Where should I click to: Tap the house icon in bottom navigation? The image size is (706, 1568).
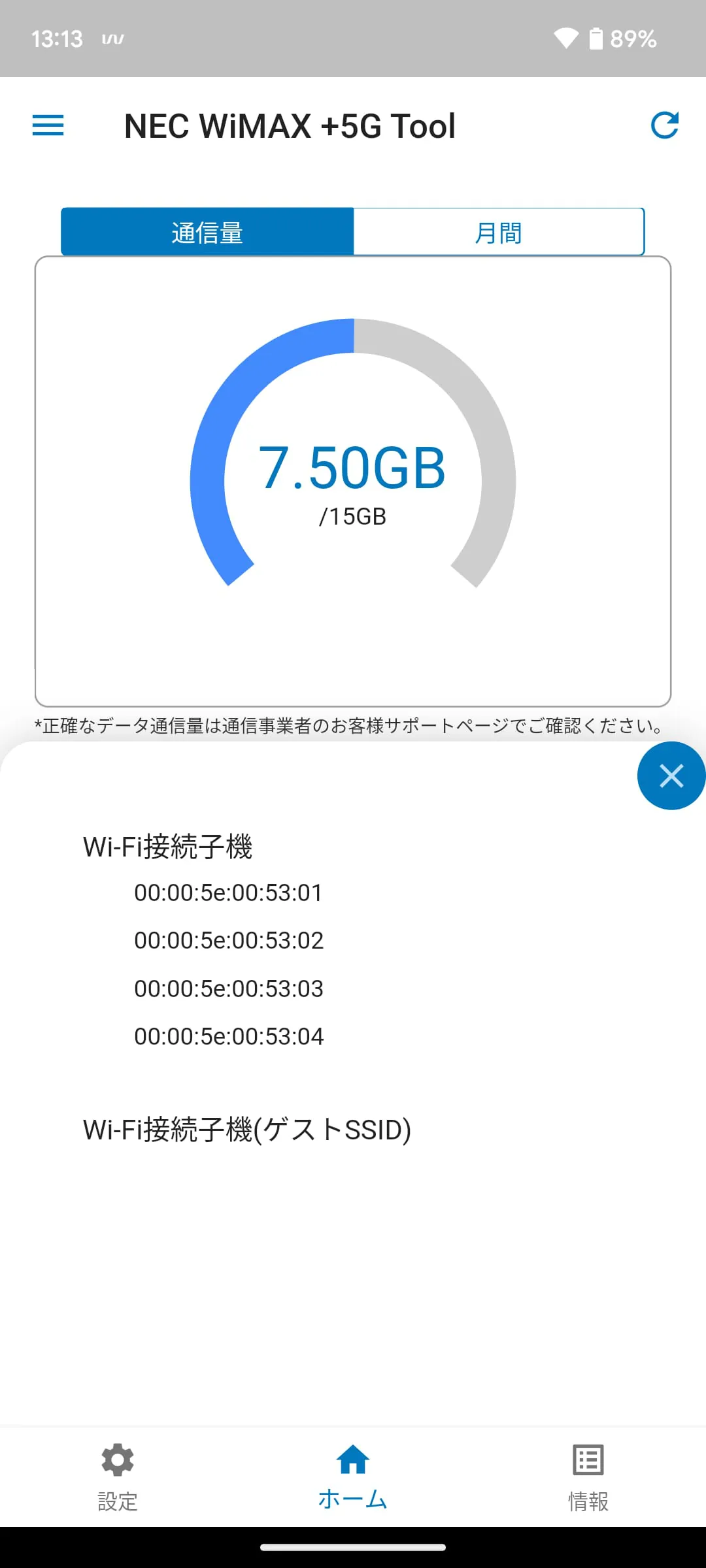tap(352, 1460)
